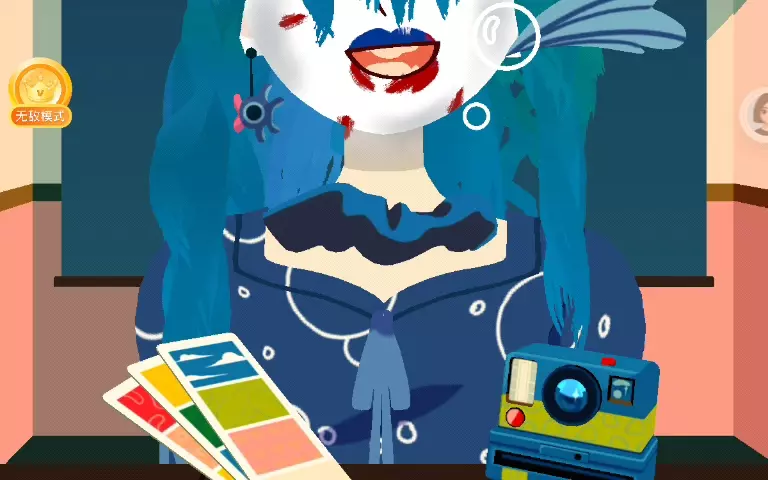768x480 pixels.
Task: Activate the 无敌模式 crown badge
Action: [40, 93]
